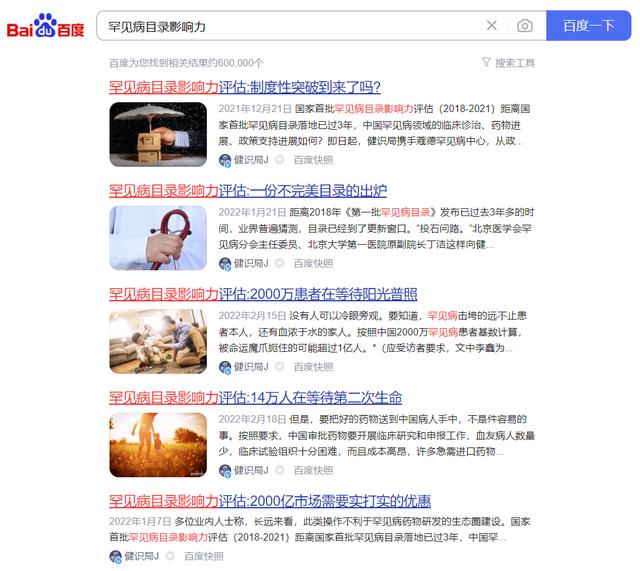Open result 2000万患者在等待阳光普照
Image resolution: width=640 pixels, height=571 pixels.
tap(263, 295)
